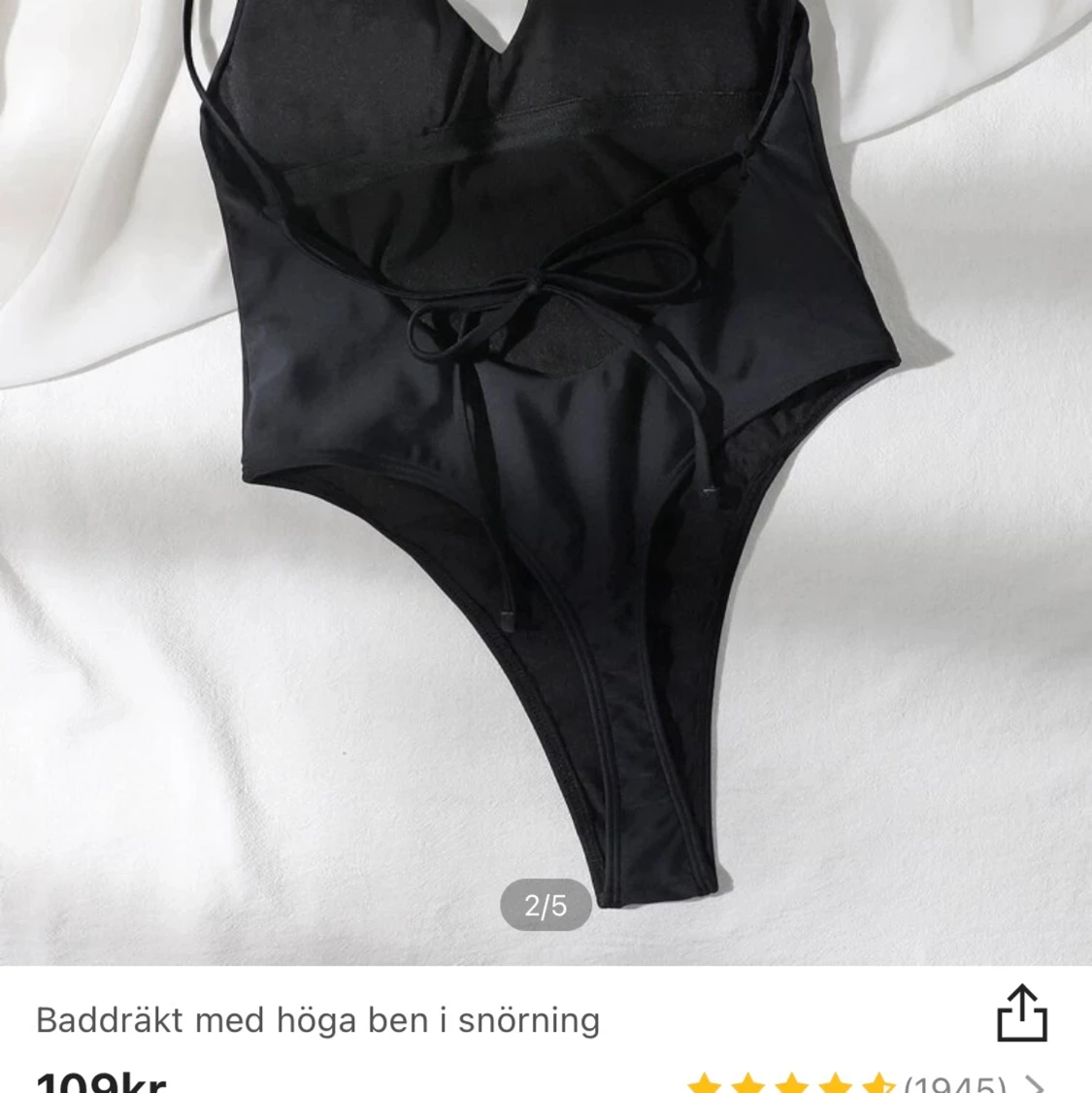Tap the "2/5" image counter badge
This screenshot has width=1092, height=1093.
point(546,906)
